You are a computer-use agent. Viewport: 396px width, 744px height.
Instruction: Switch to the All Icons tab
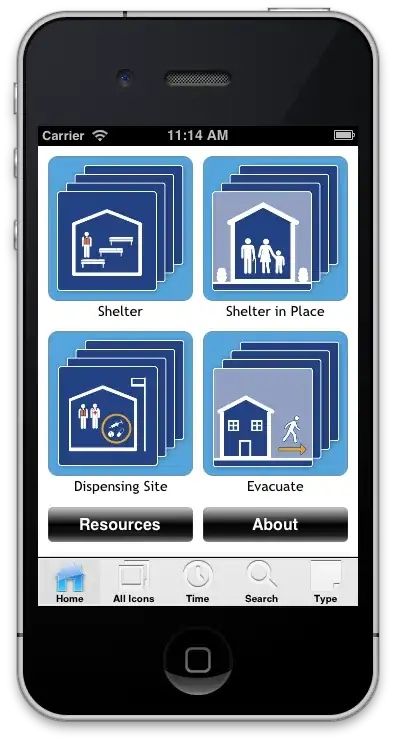(134, 582)
